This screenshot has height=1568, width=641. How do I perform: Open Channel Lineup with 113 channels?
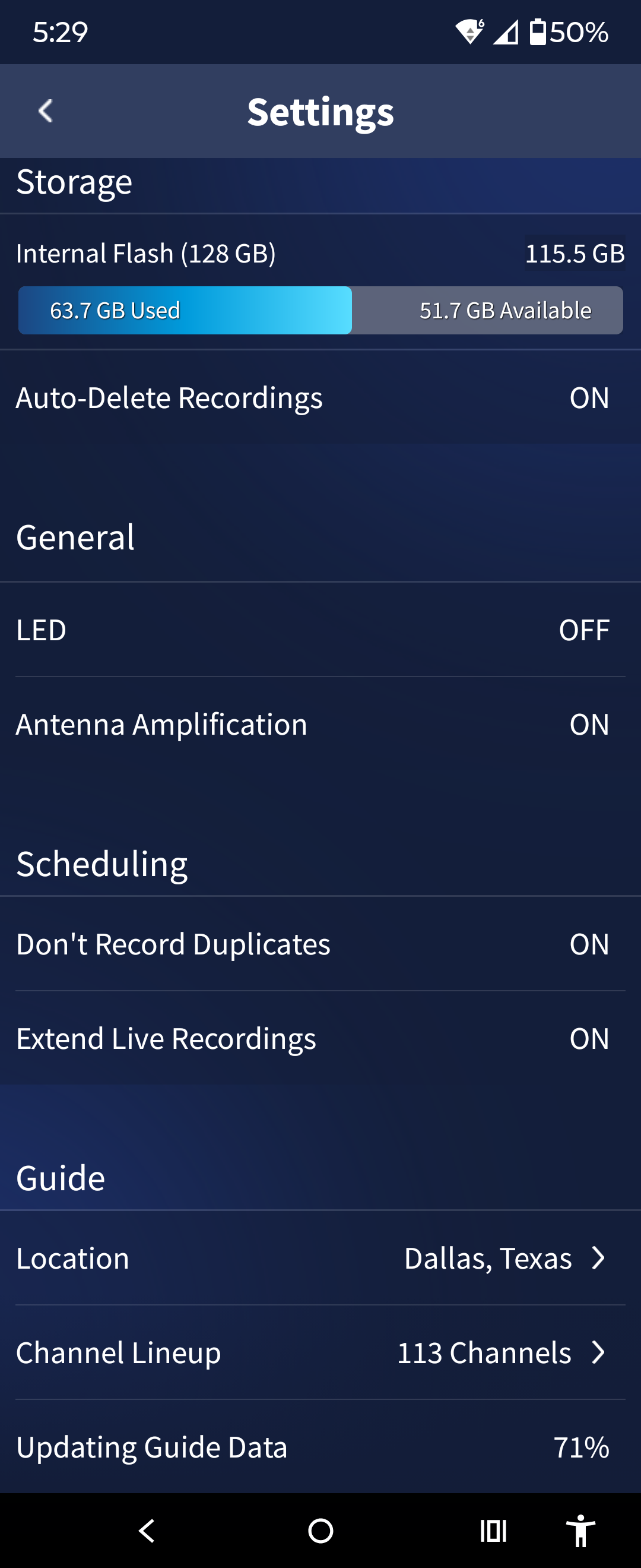click(x=501, y=1352)
